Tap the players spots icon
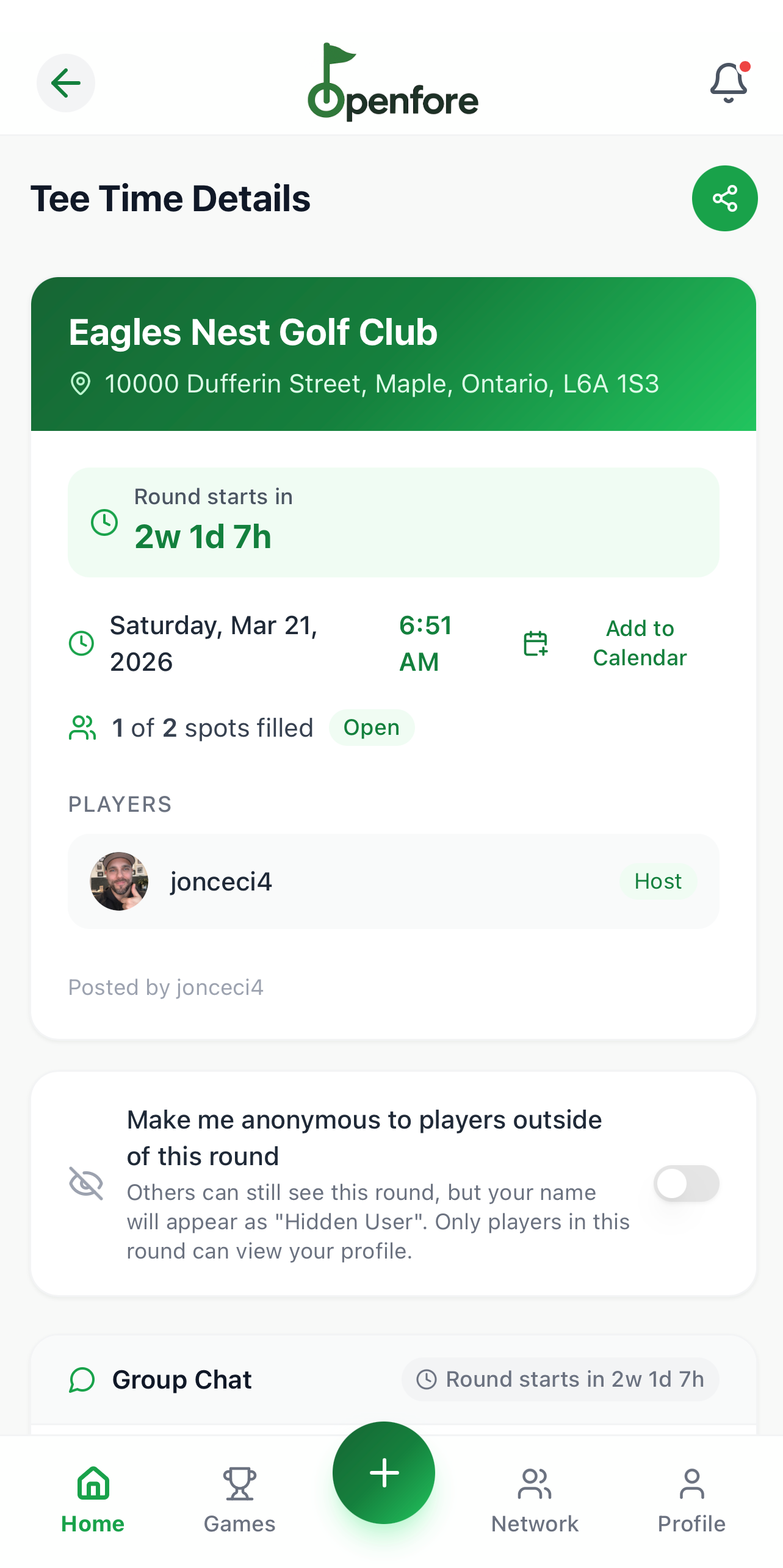The height and width of the screenshot is (1568, 783). (82, 727)
